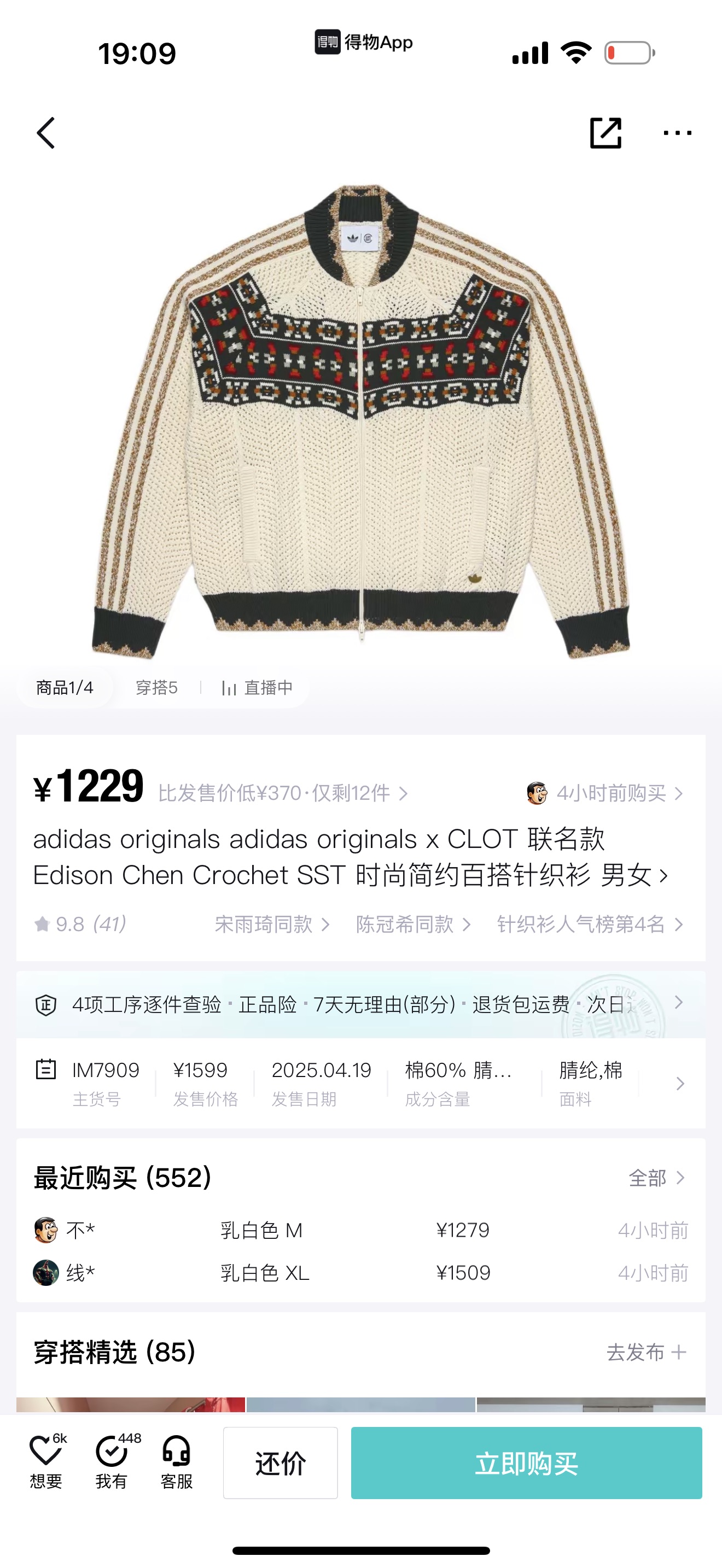Switch to the 穿搭5 outfit tab
The height and width of the screenshot is (1568, 722).
(x=156, y=687)
